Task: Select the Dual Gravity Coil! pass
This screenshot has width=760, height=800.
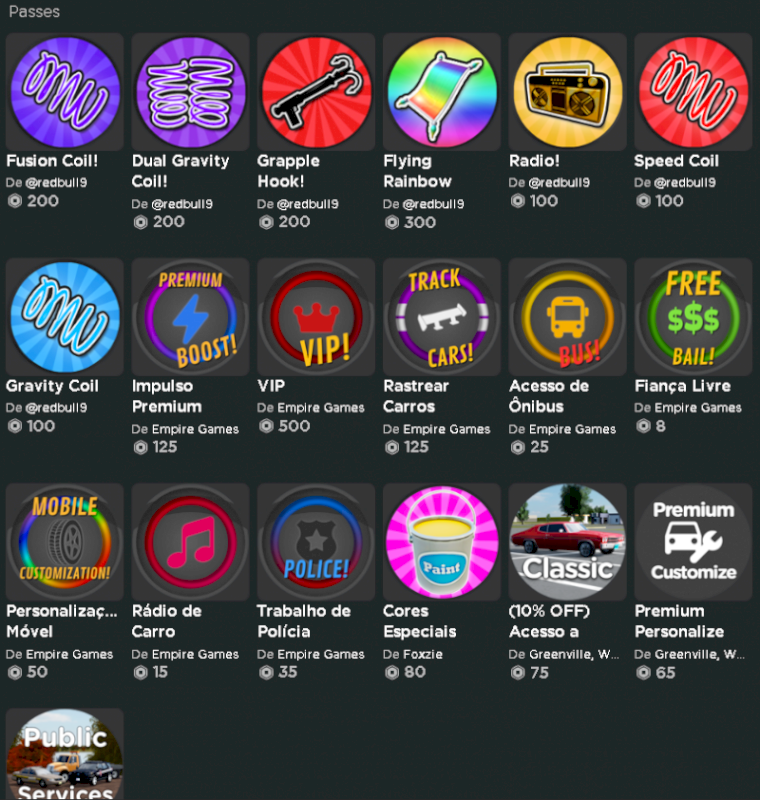Action: (x=190, y=92)
